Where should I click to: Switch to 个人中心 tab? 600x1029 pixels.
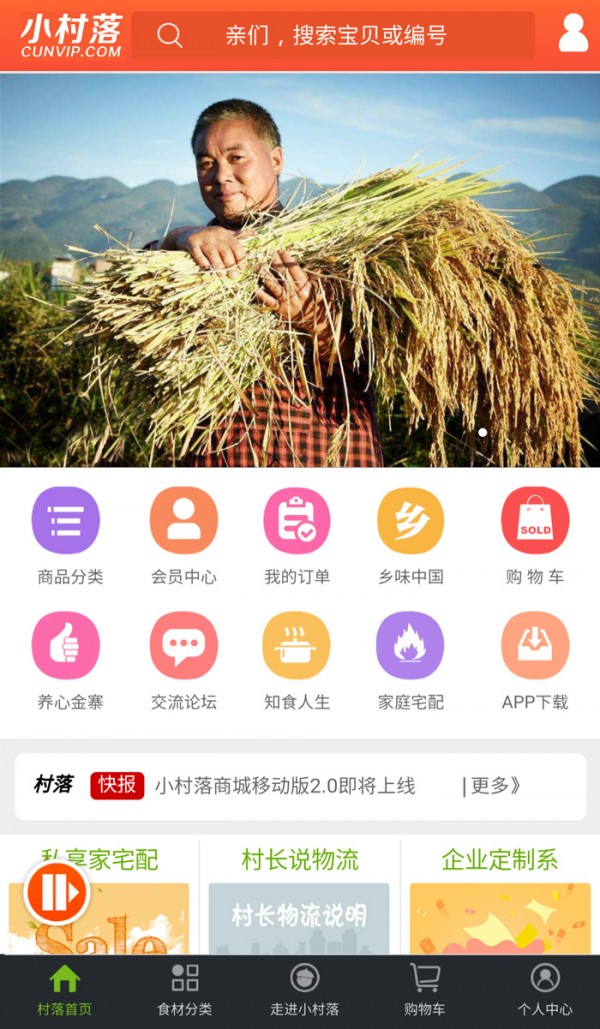pos(544,990)
